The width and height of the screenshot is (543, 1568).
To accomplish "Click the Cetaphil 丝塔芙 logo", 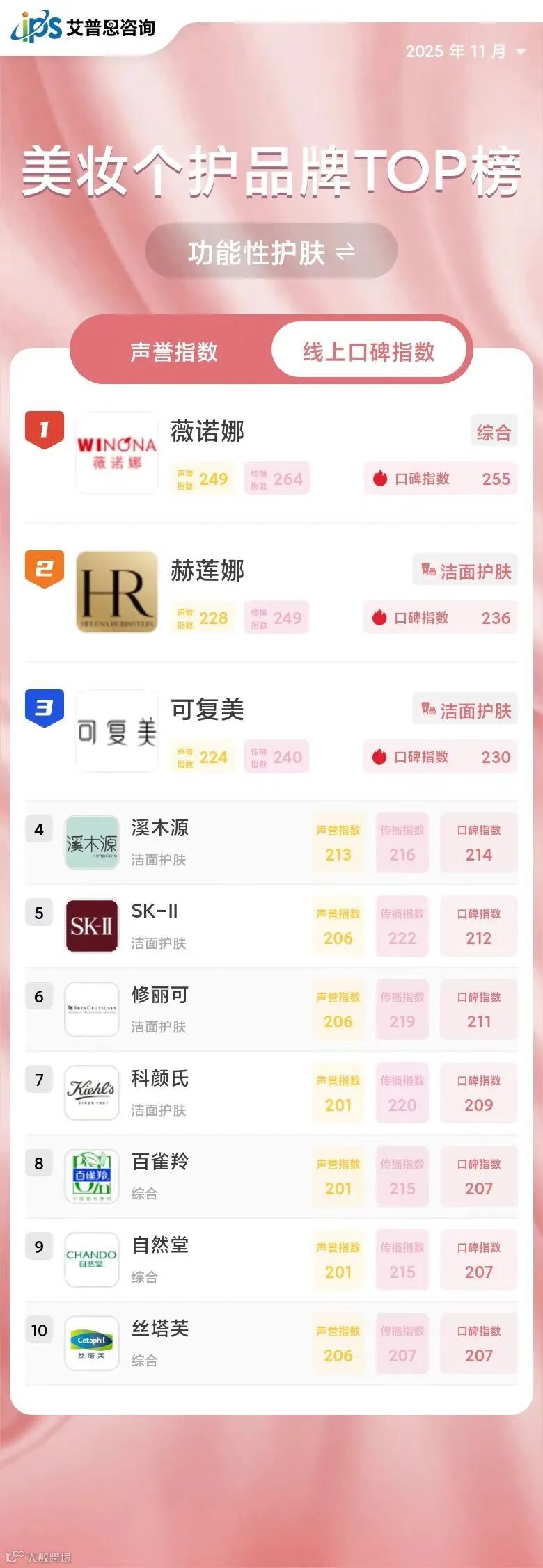I will pos(91,1343).
